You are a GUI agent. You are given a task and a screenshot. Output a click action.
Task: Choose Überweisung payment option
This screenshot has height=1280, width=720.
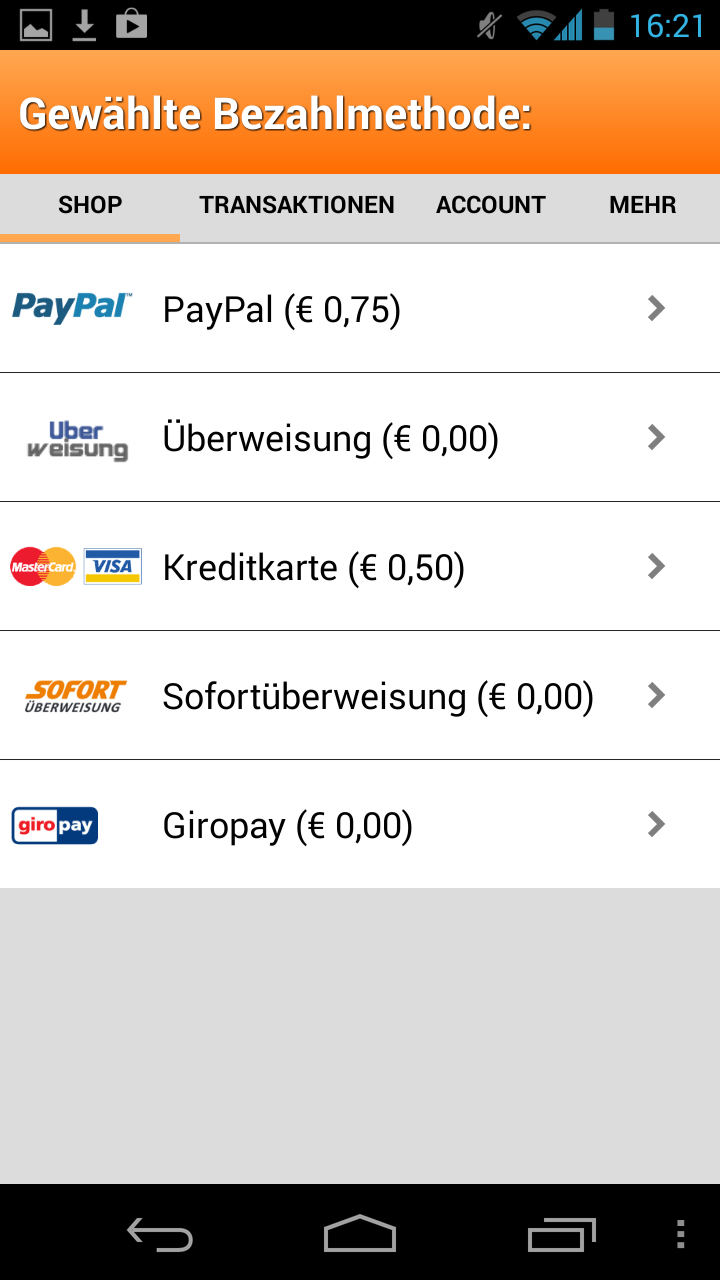360,438
